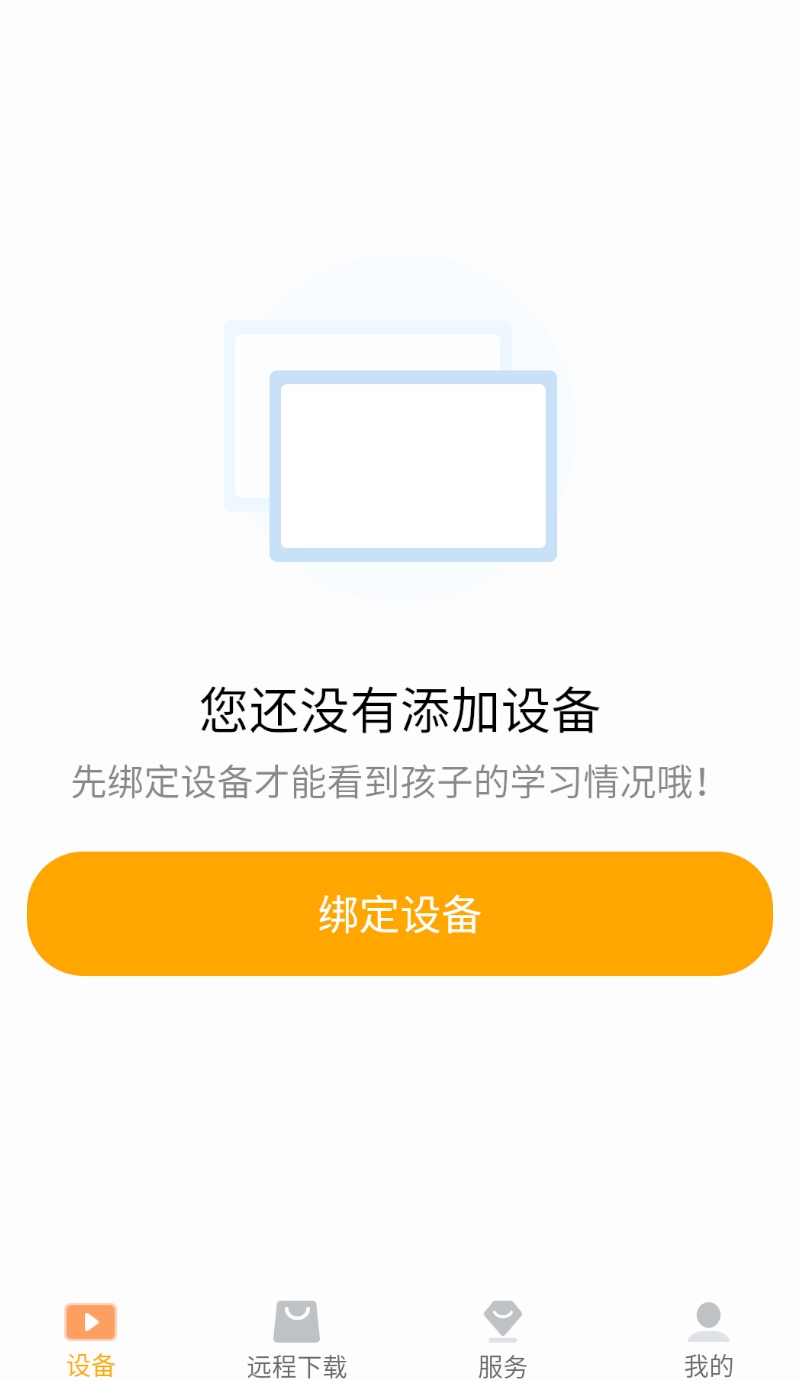Switch to the 远程下载 tab
802x1381 pixels.
(x=297, y=1337)
